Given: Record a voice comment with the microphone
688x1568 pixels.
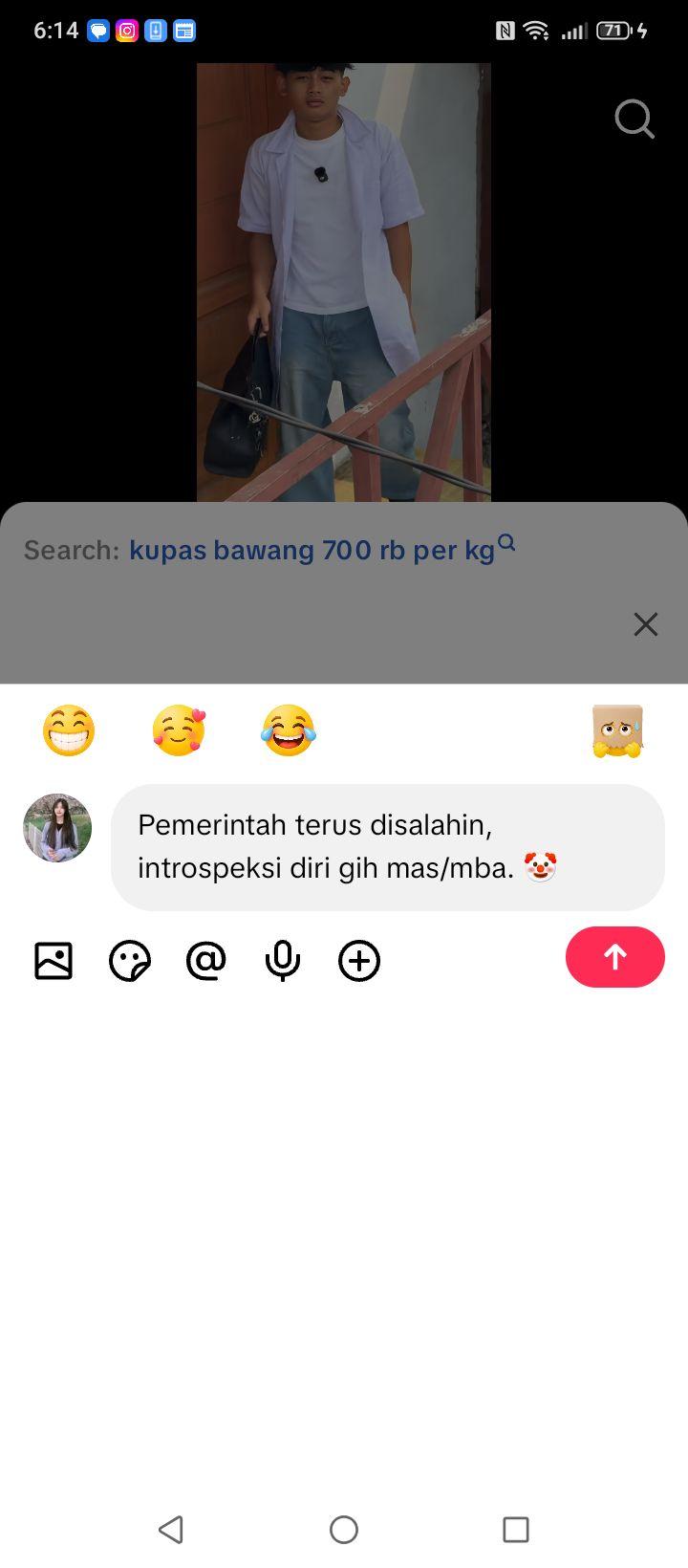Looking at the screenshot, I should pyautogui.click(x=283, y=961).
